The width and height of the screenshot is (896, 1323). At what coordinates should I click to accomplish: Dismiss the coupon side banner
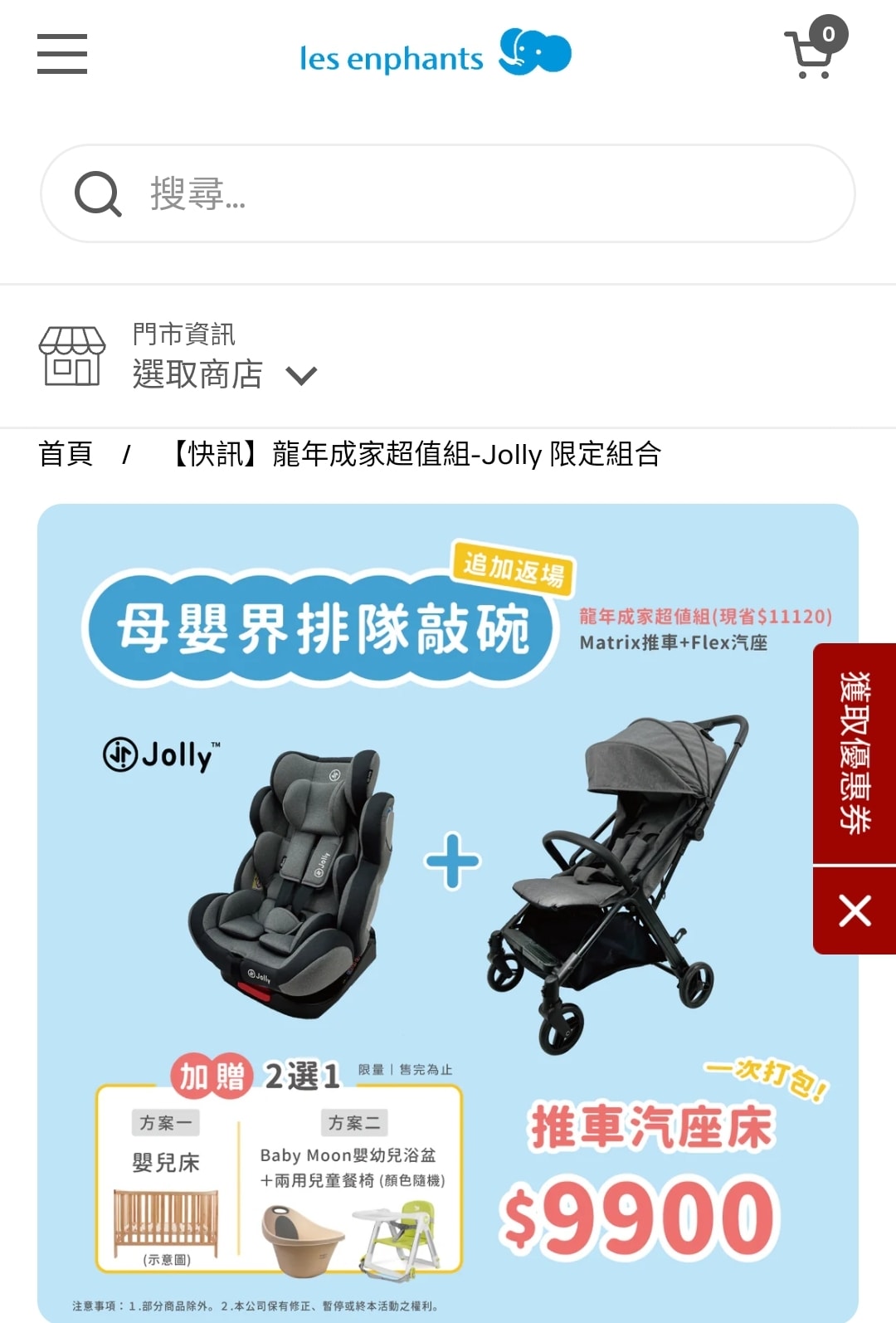855,910
